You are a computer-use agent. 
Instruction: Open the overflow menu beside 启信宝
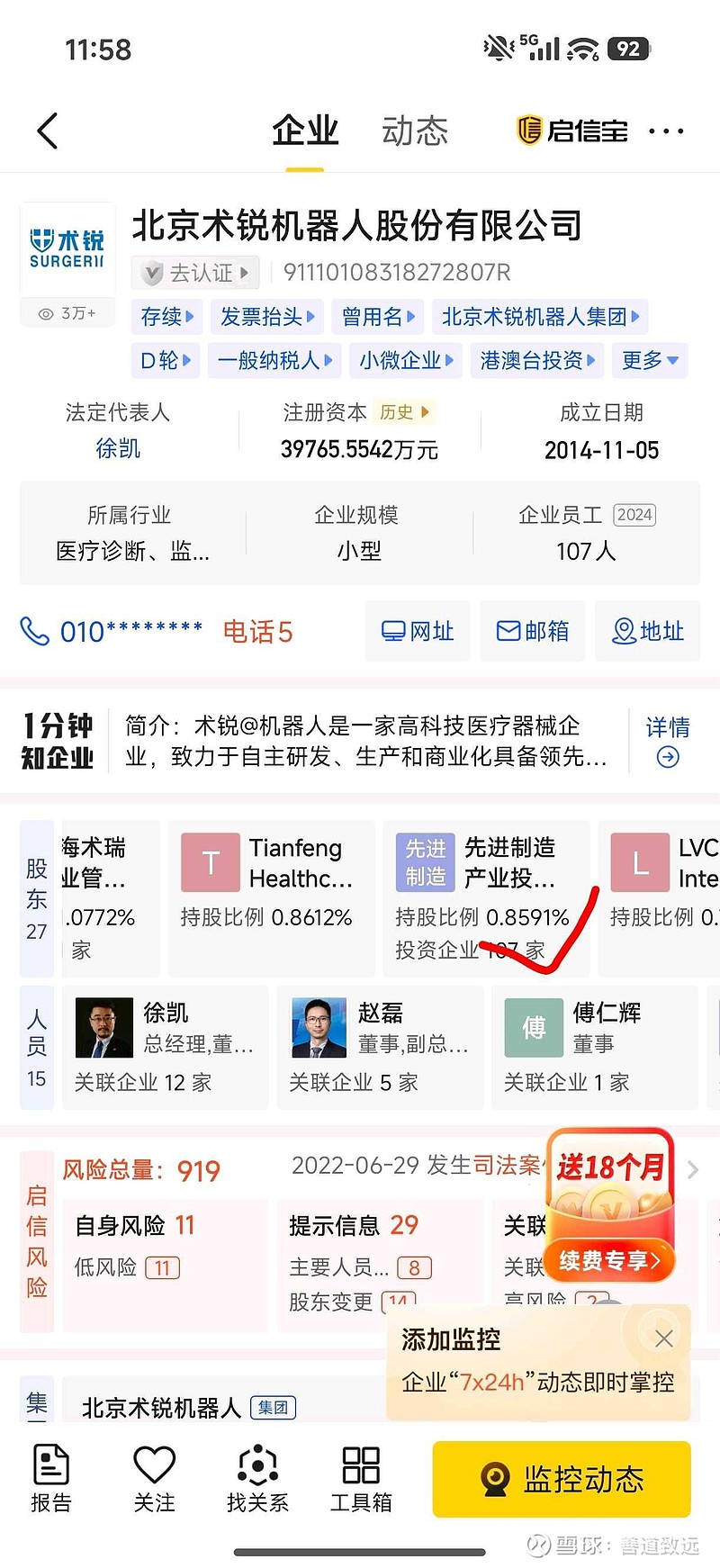[x=665, y=131]
